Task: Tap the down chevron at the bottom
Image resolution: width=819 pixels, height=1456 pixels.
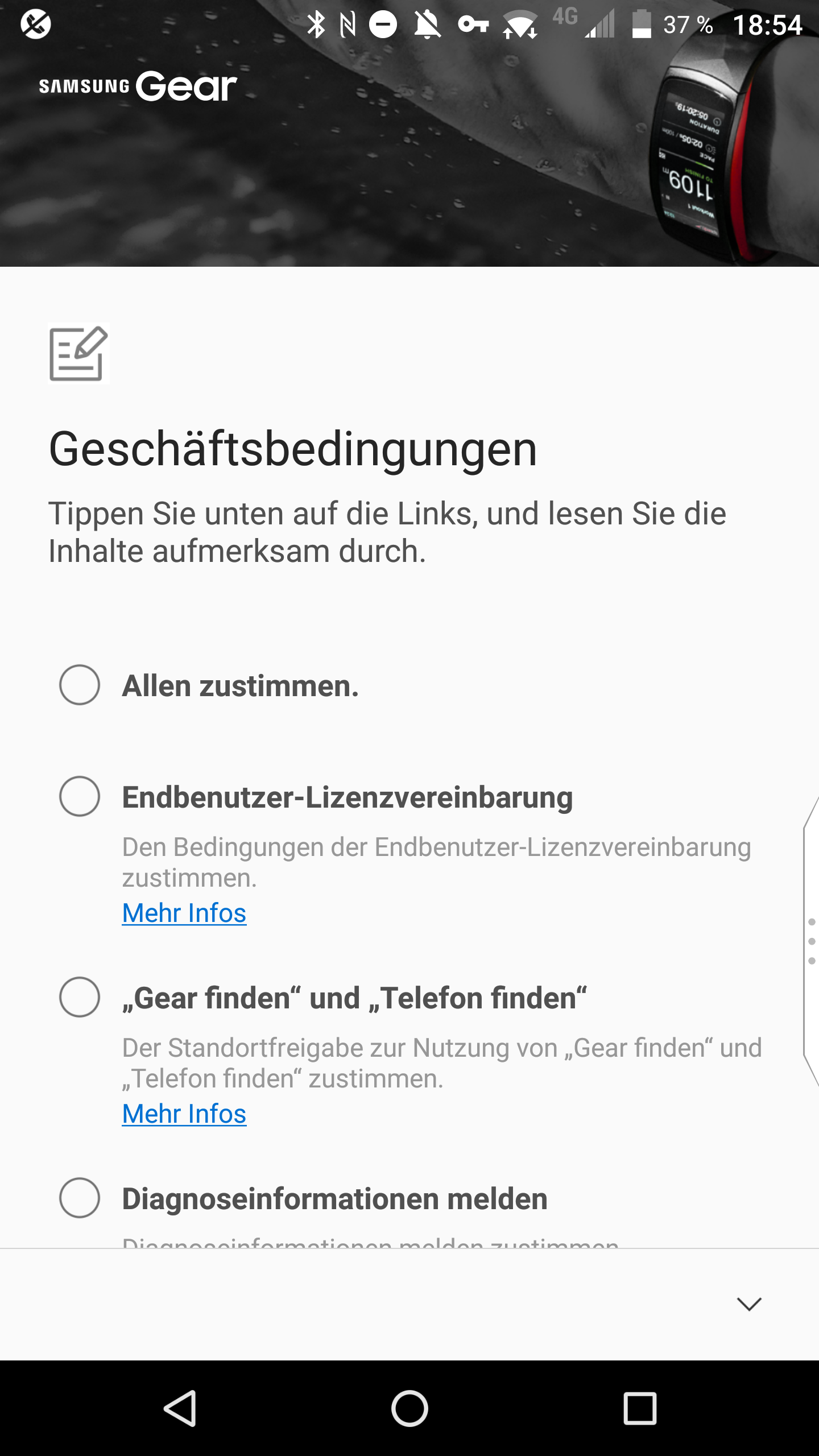Action: [748, 1304]
